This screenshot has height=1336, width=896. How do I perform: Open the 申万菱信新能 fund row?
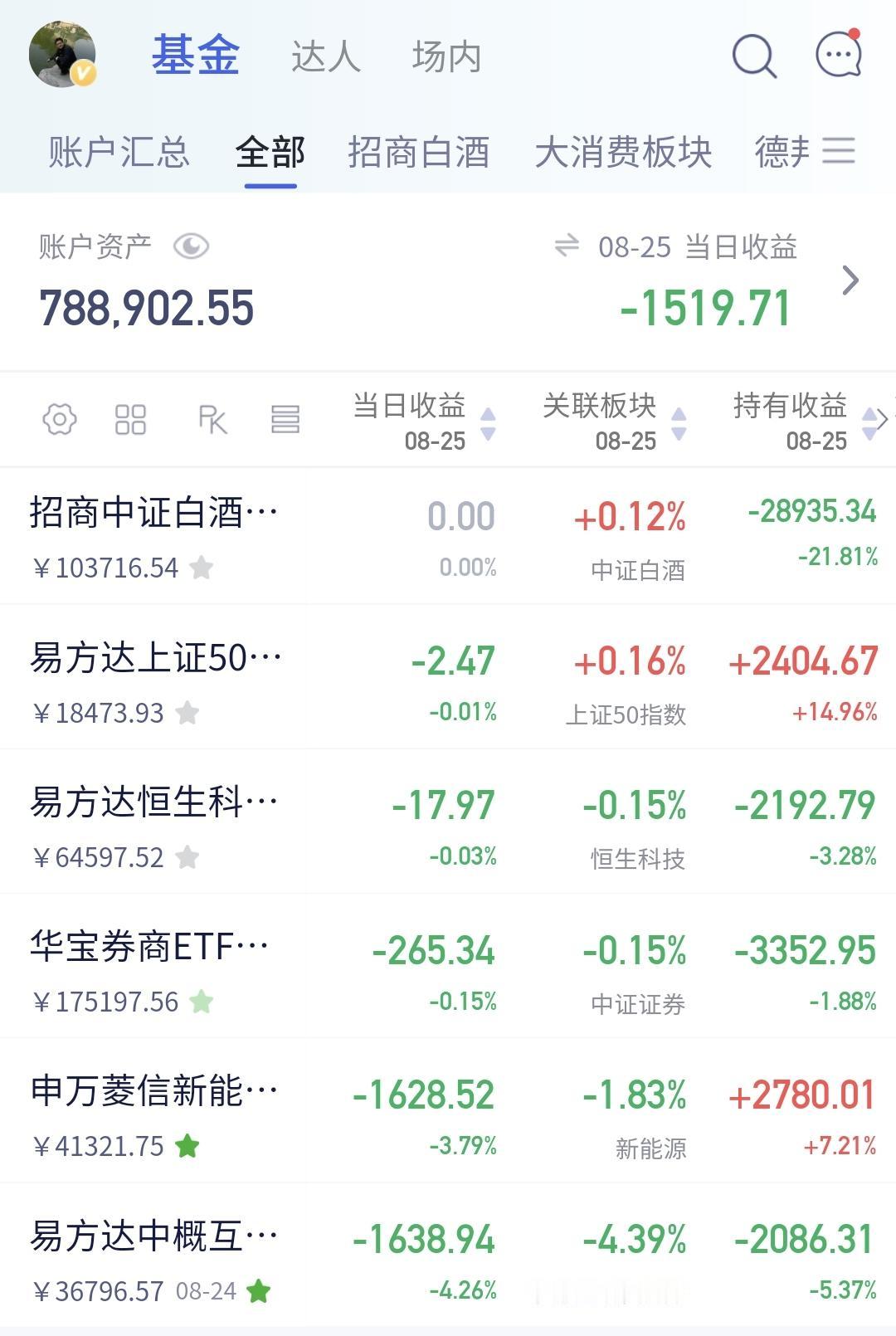(x=448, y=1111)
